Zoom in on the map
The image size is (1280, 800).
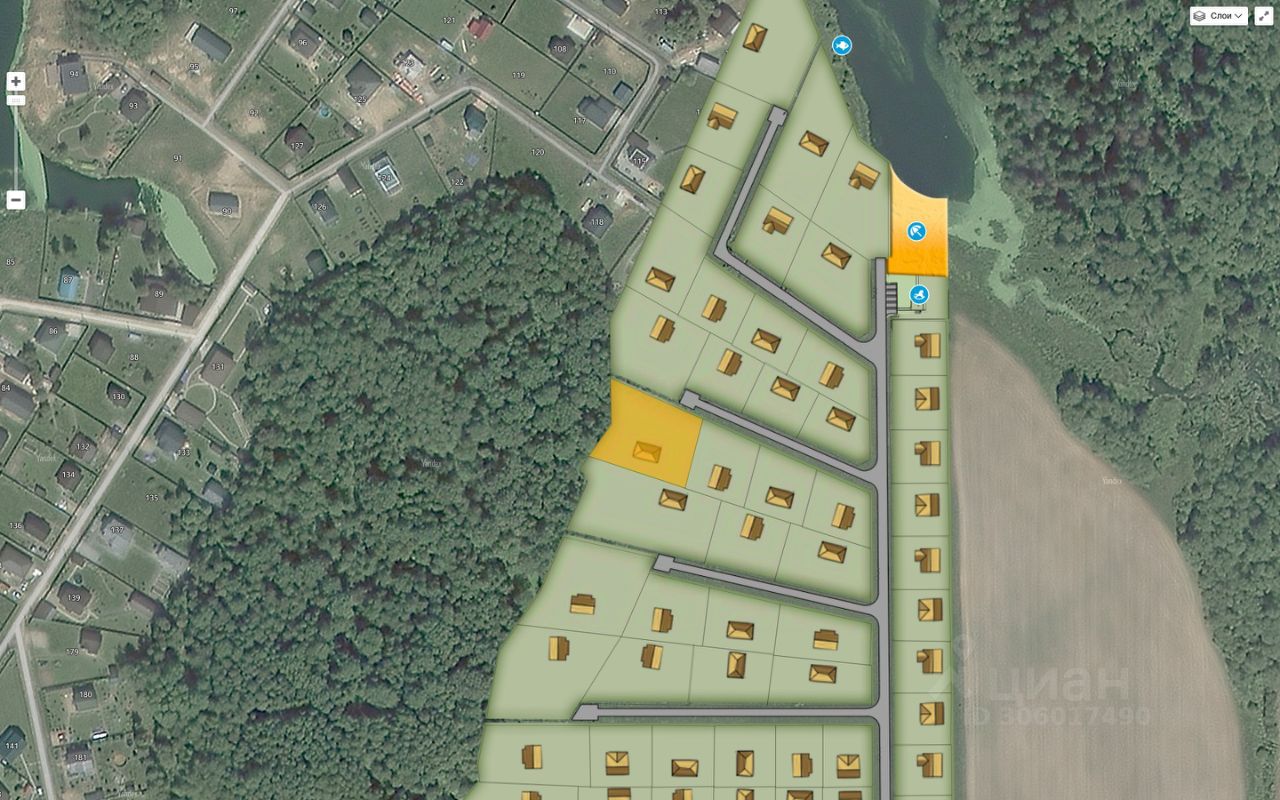pyautogui.click(x=16, y=82)
